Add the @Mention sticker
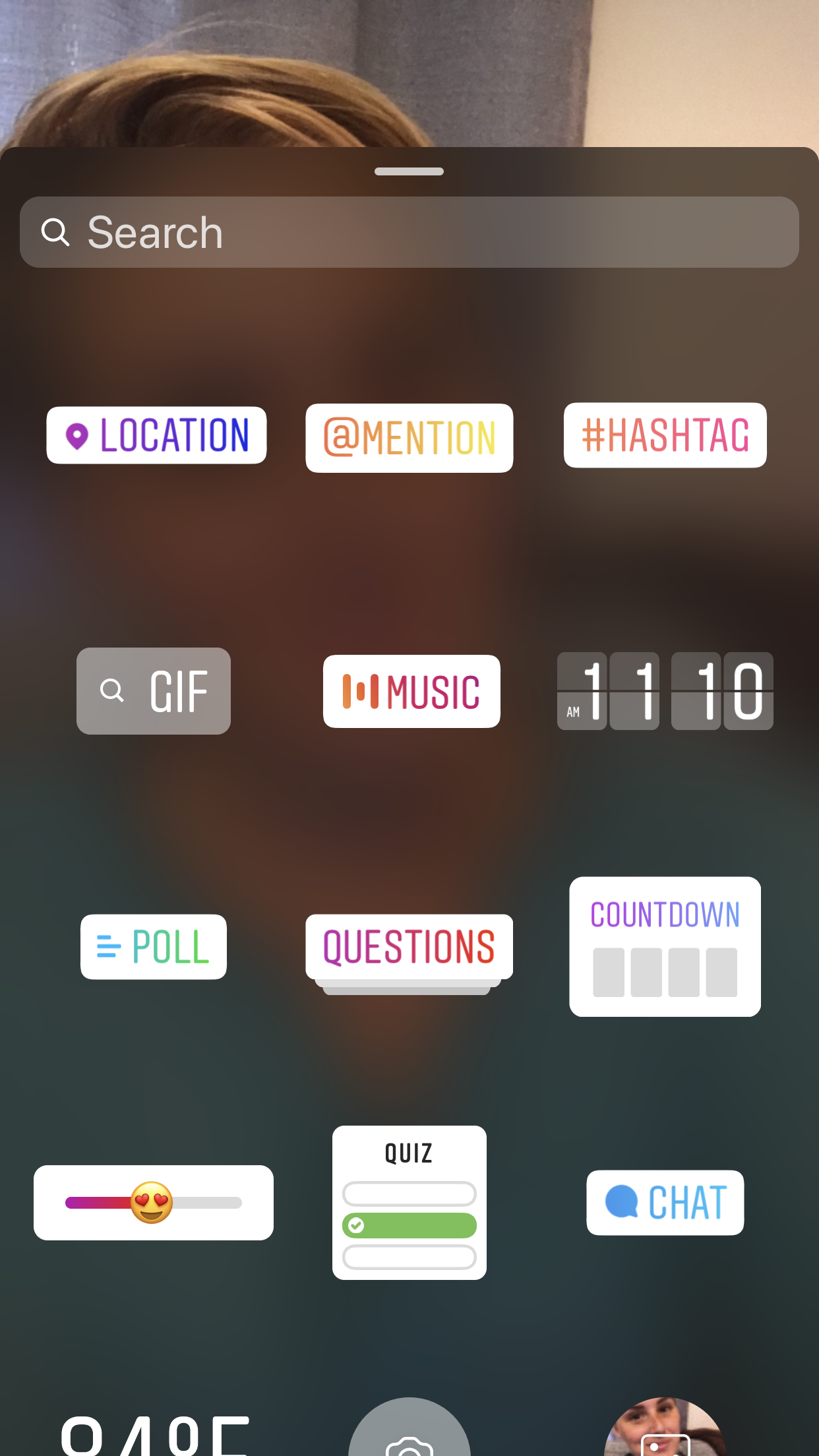This screenshot has width=819, height=1456. click(409, 437)
